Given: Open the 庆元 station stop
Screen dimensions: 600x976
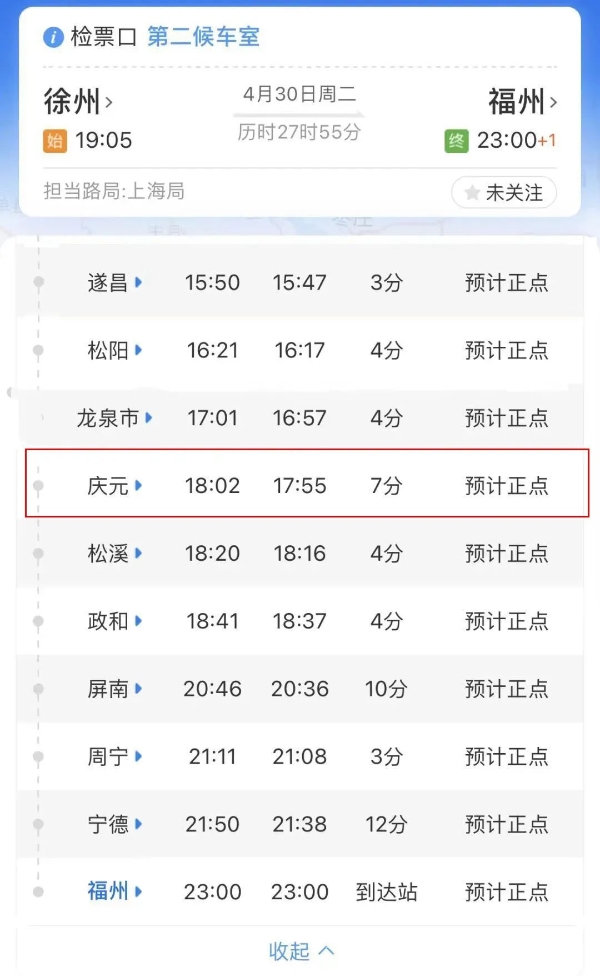Looking at the screenshot, I should point(114,486).
